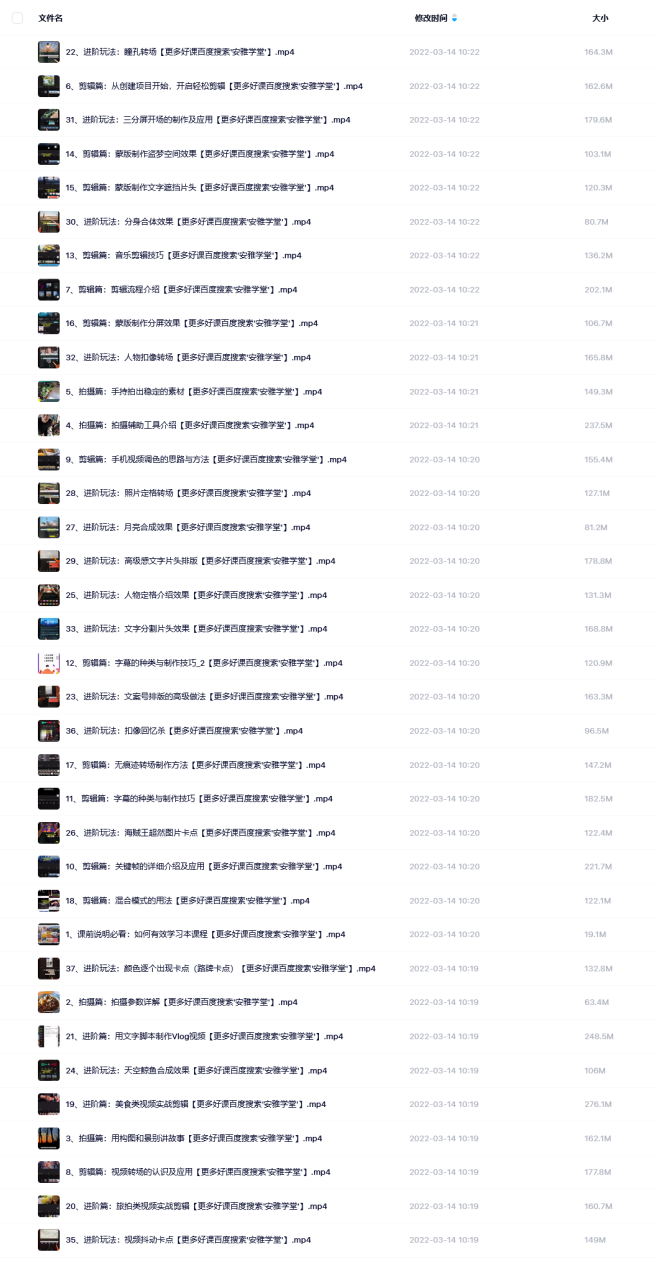
Task: Open 4 拍摄篇：拍摄辅助工具介绍
Action: 190,425
